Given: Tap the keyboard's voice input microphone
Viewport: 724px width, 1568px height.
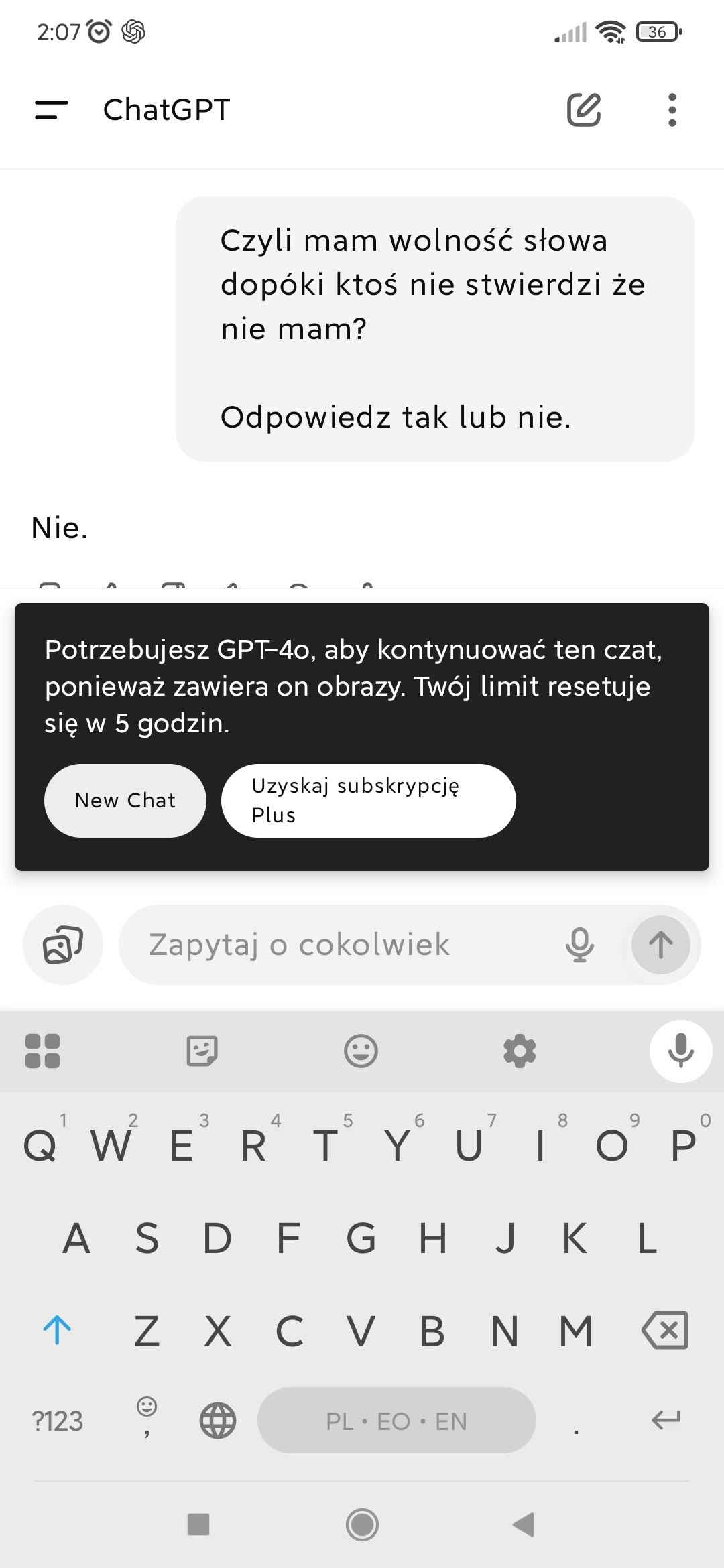Looking at the screenshot, I should (x=680, y=1051).
